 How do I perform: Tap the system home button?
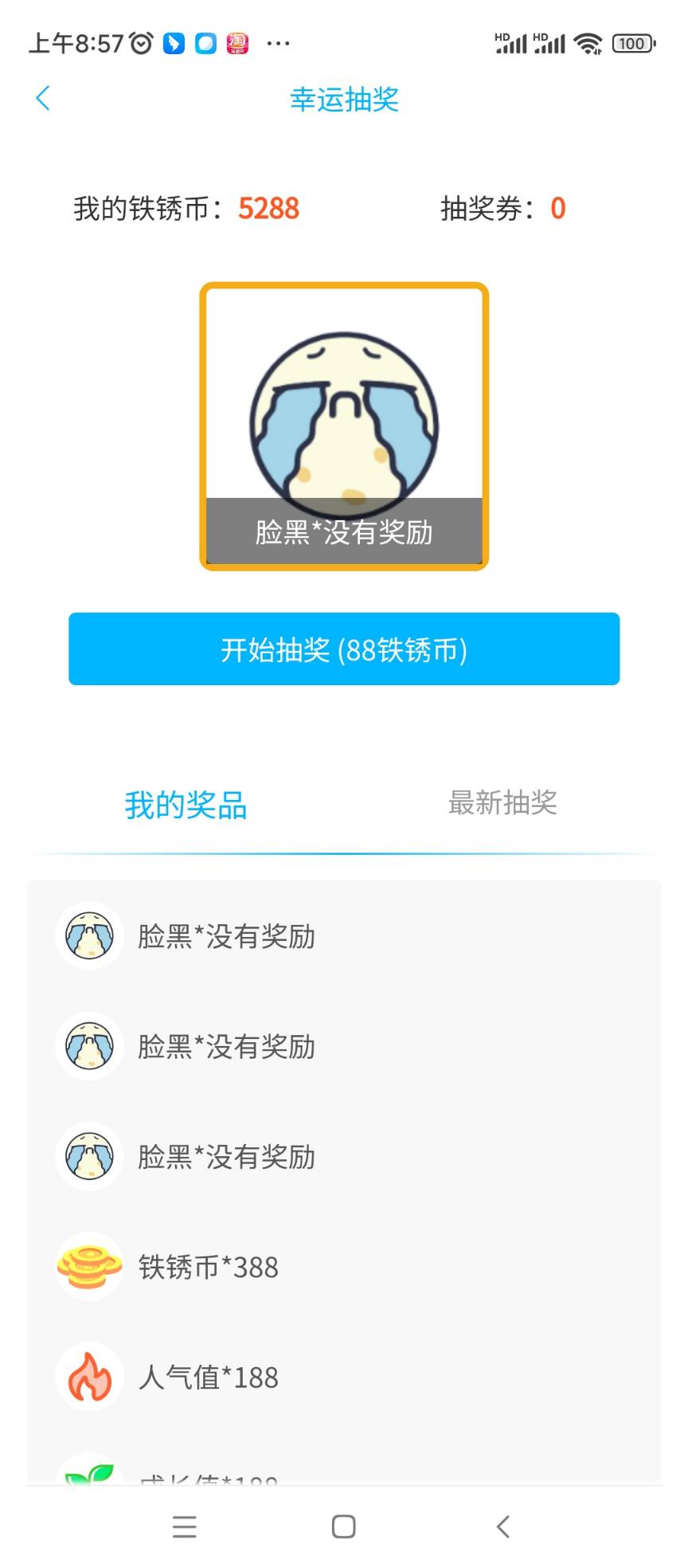[343, 1527]
